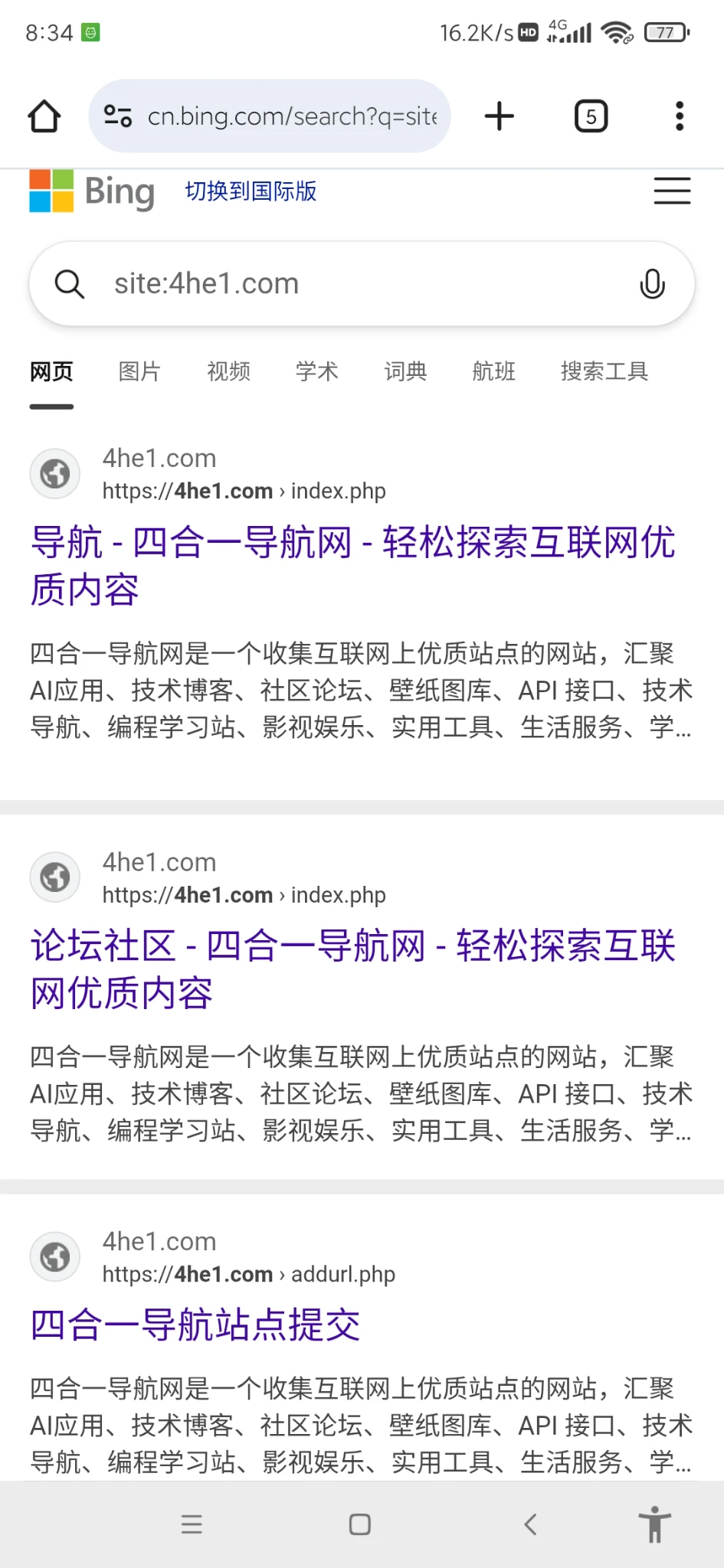The image size is (724, 1568).
Task: Switch to the 图片 tab
Action: tap(139, 371)
